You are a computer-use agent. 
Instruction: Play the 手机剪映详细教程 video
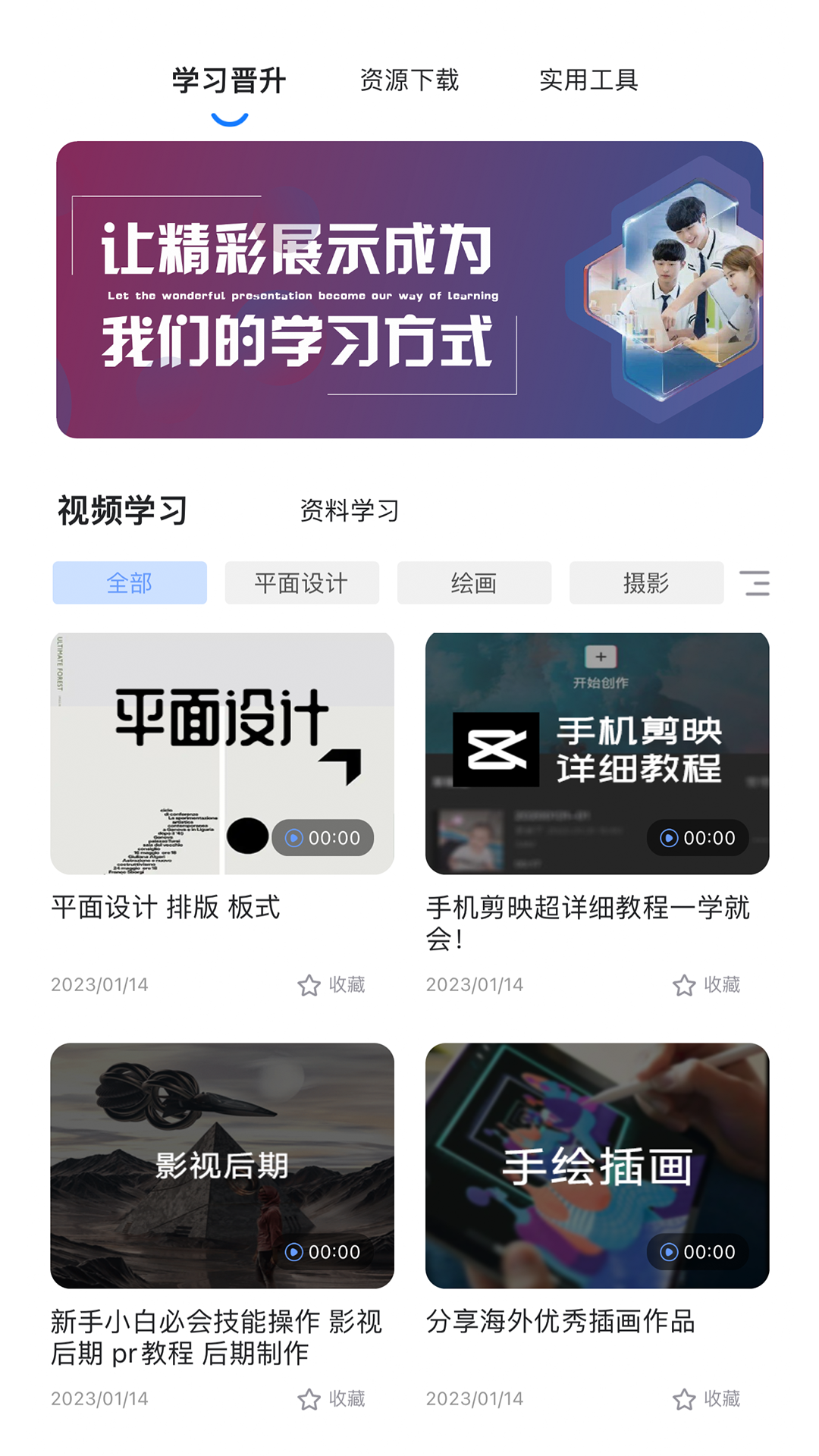click(598, 753)
